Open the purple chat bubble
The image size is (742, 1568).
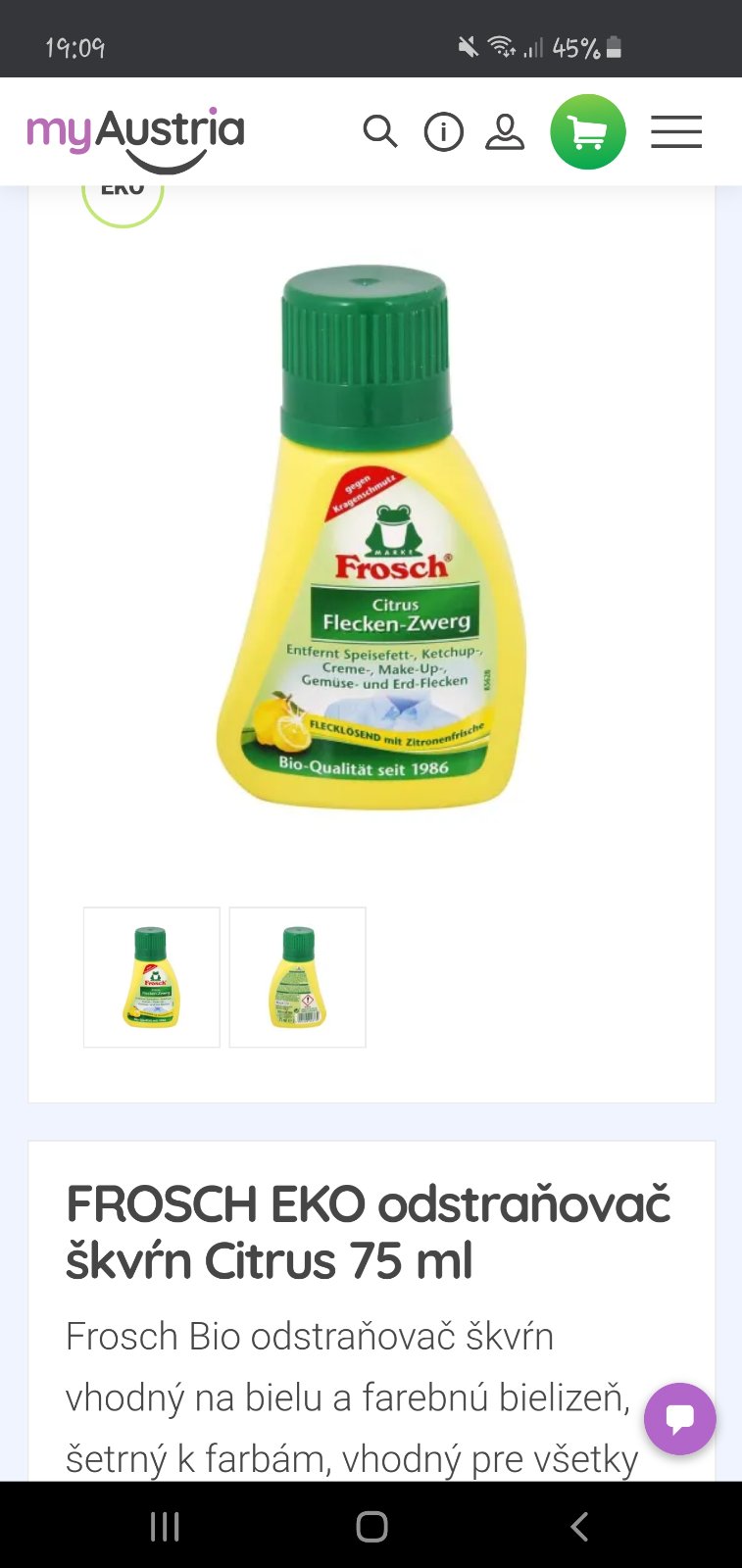pos(679,1418)
